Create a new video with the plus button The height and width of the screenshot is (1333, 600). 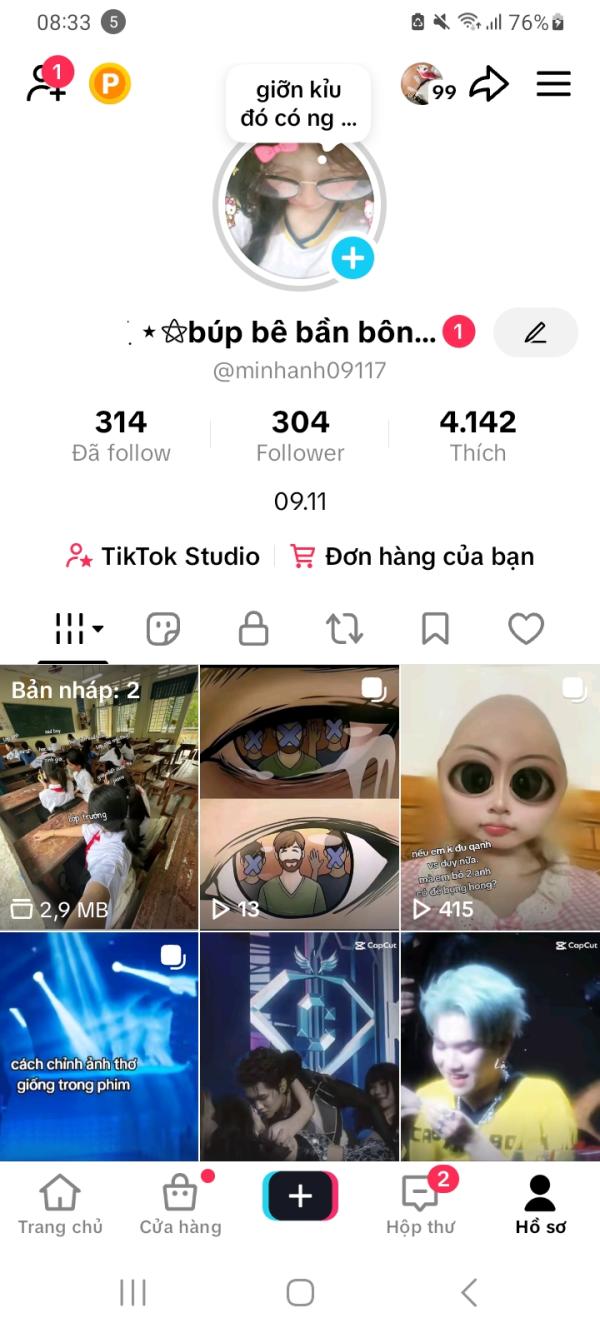click(300, 1196)
